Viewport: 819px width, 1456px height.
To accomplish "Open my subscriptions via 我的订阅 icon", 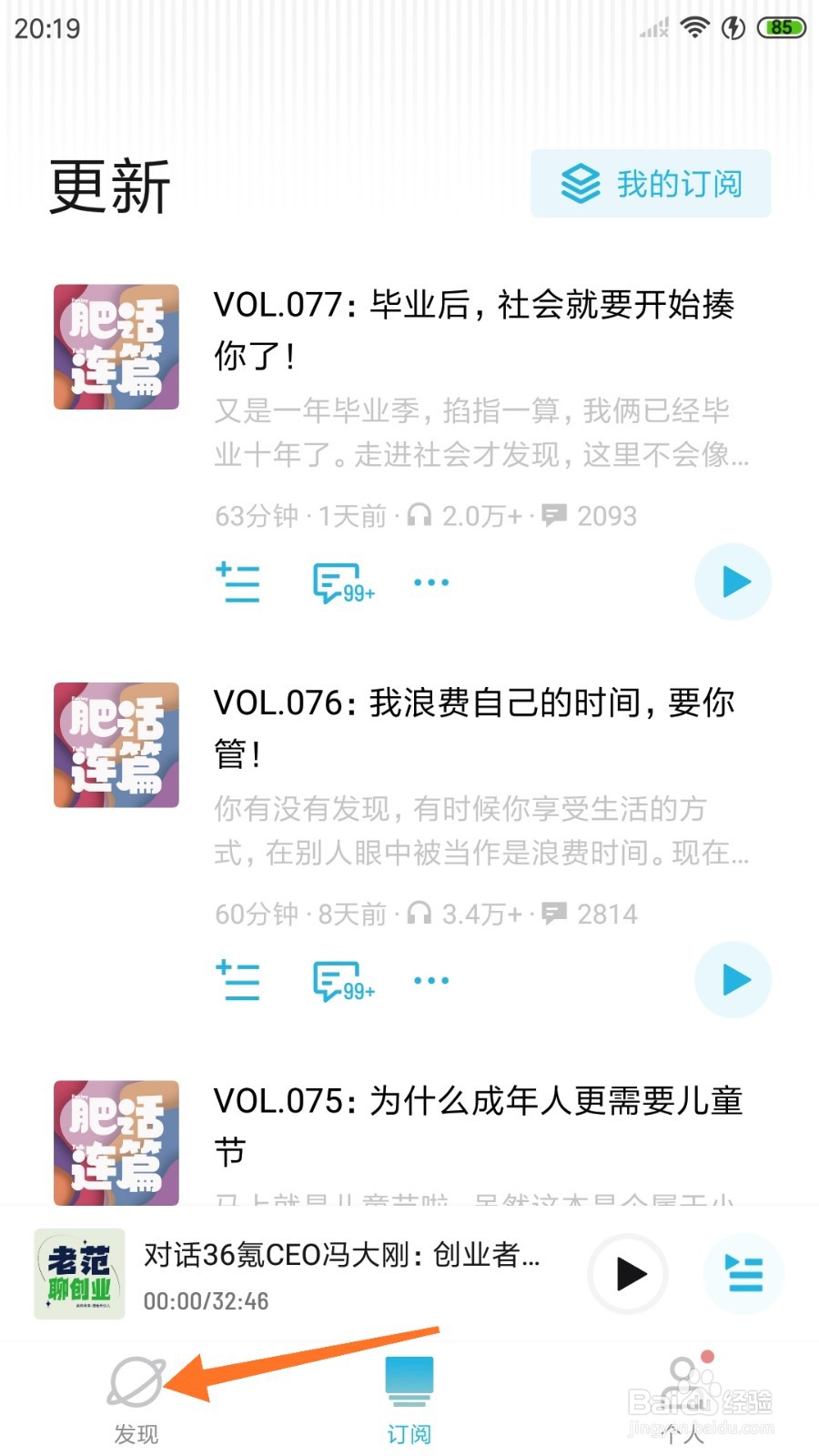I will pyautogui.click(x=650, y=183).
